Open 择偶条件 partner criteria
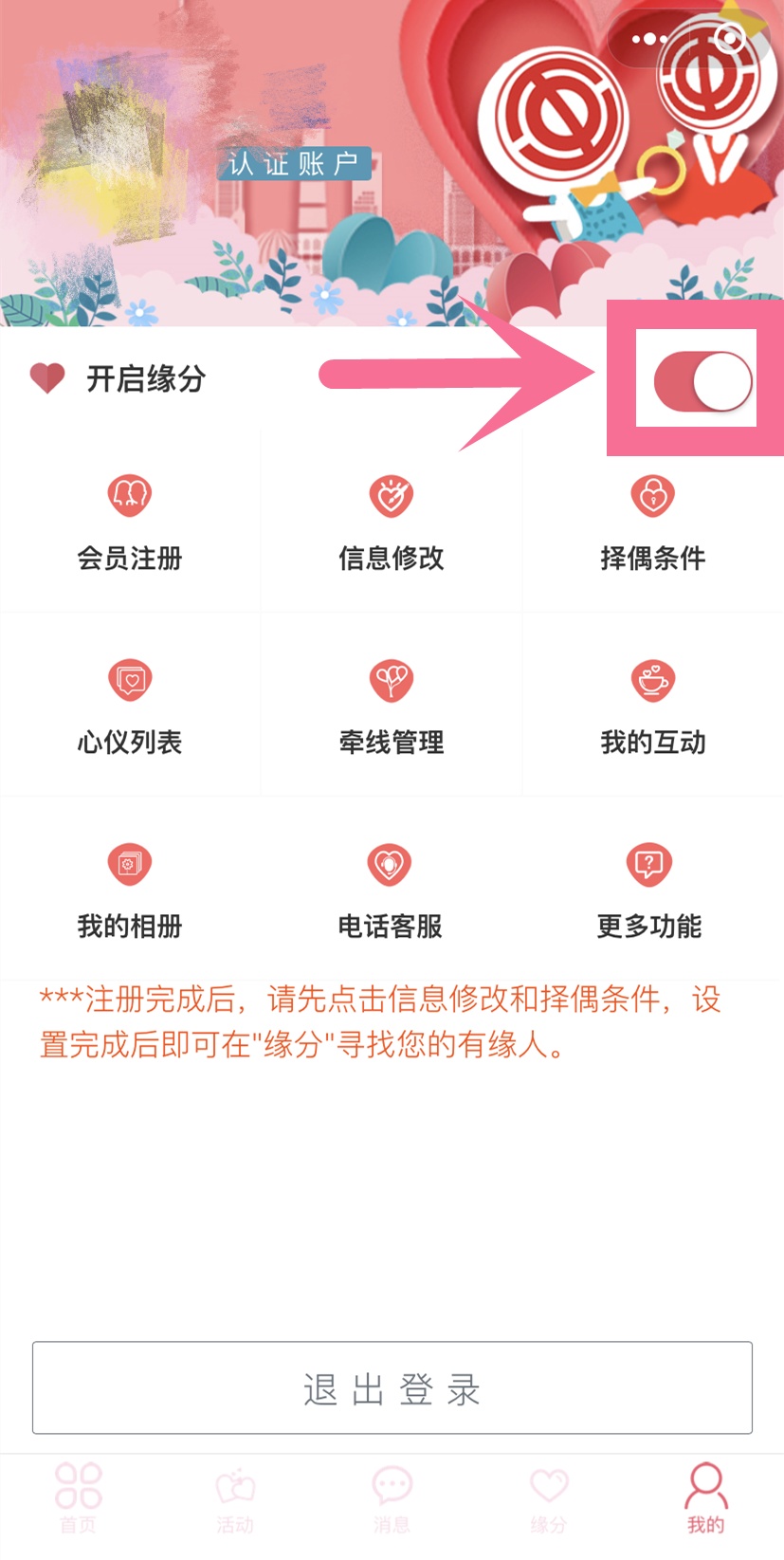This screenshot has height=1560, width=784. [x=652, y=522]
